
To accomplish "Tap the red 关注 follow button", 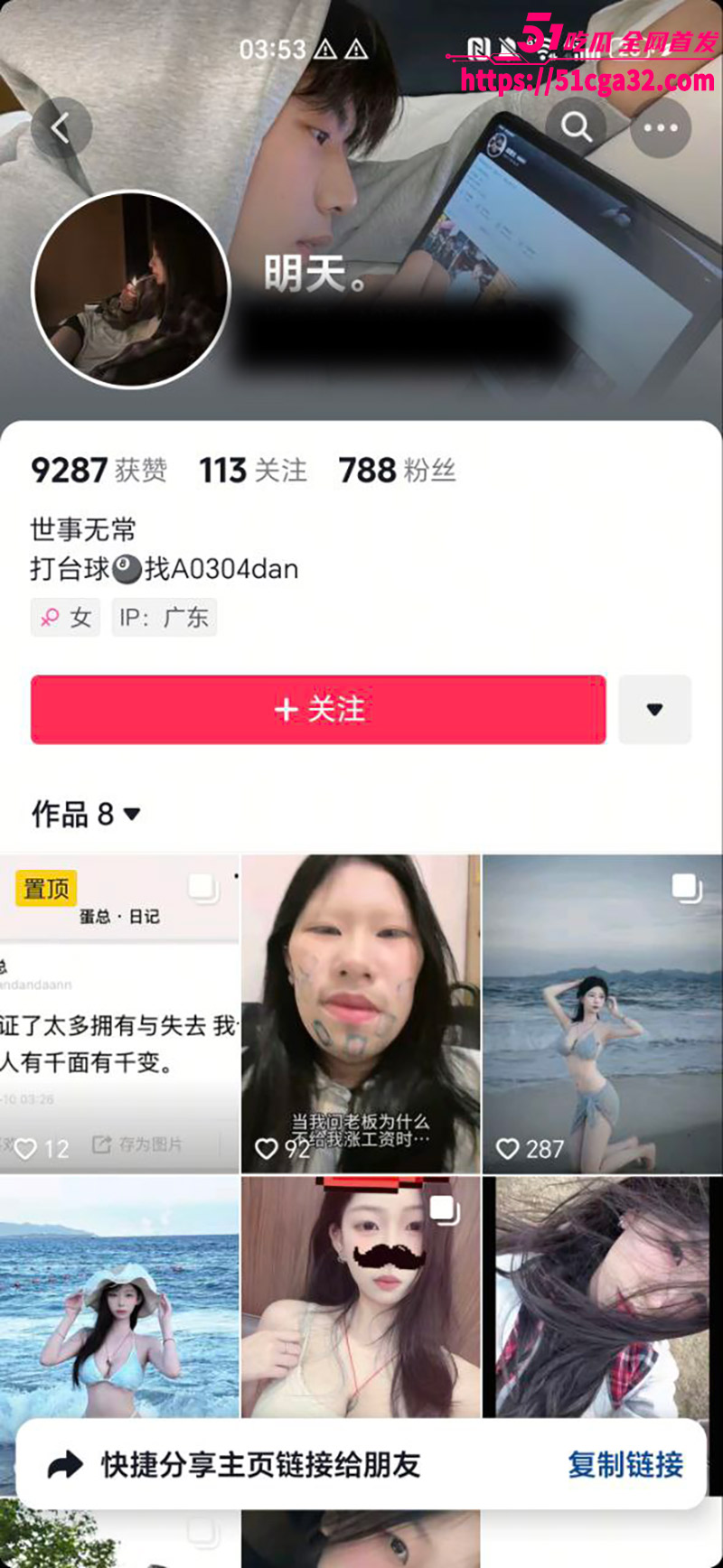I will [x=318, y=710].
